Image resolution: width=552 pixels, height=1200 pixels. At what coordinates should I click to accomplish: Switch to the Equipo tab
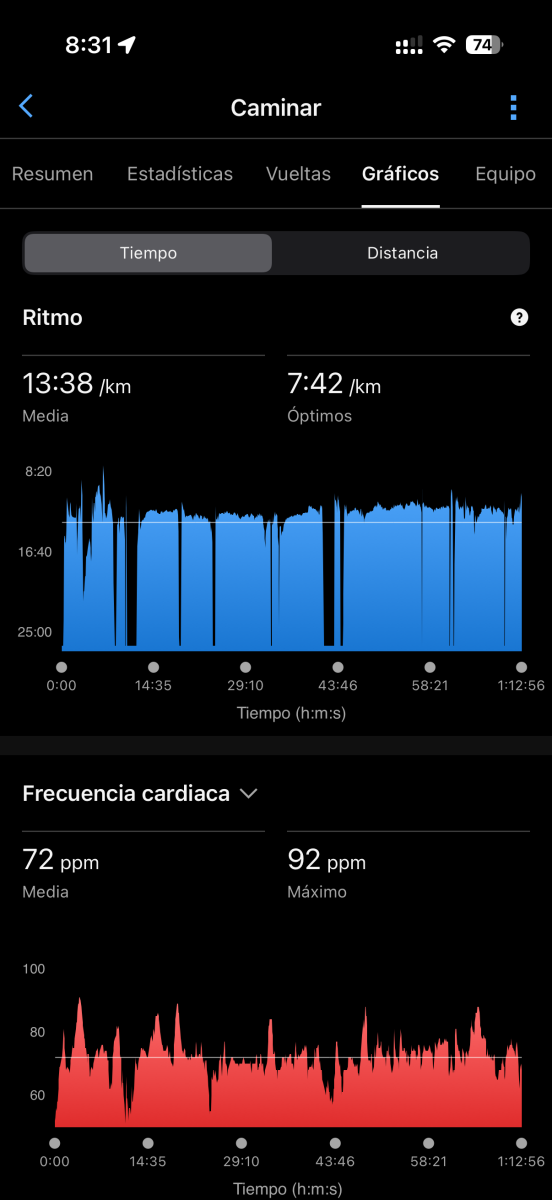[x=505, y=174]
